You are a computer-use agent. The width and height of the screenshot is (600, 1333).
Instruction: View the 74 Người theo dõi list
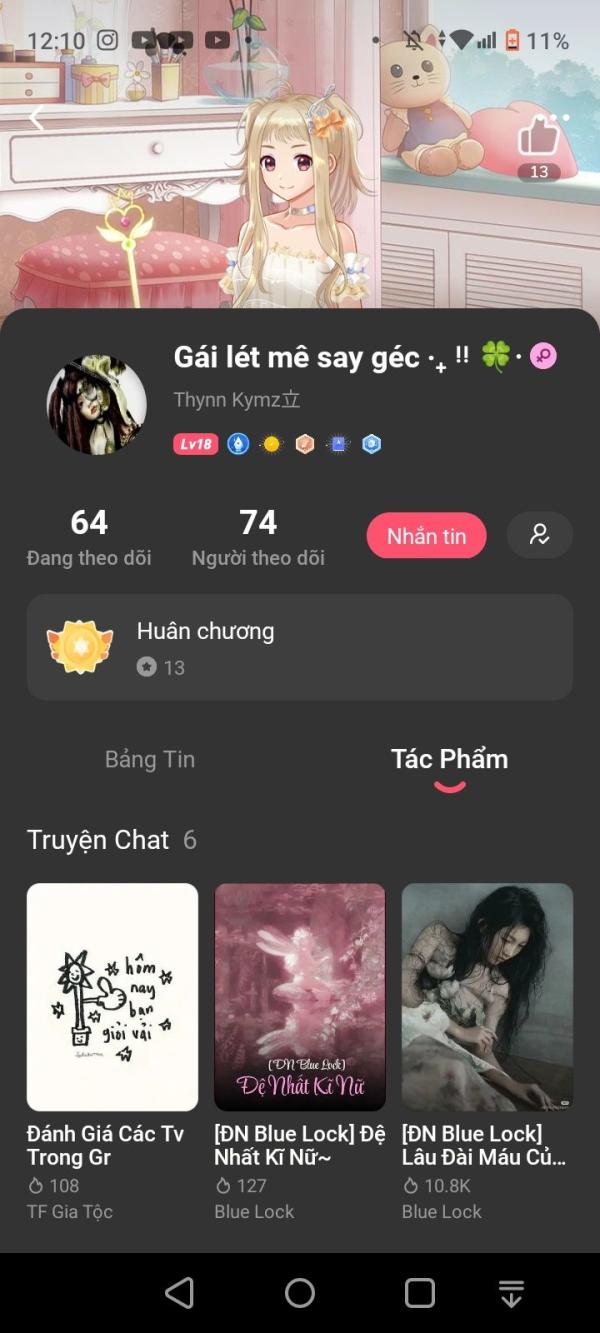click(258, 537)
